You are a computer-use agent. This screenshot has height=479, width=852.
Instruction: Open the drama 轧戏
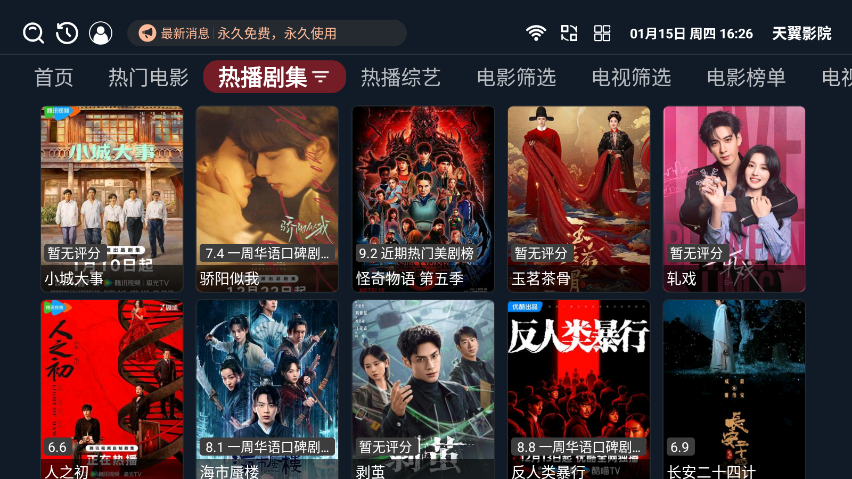pos(734,198)
